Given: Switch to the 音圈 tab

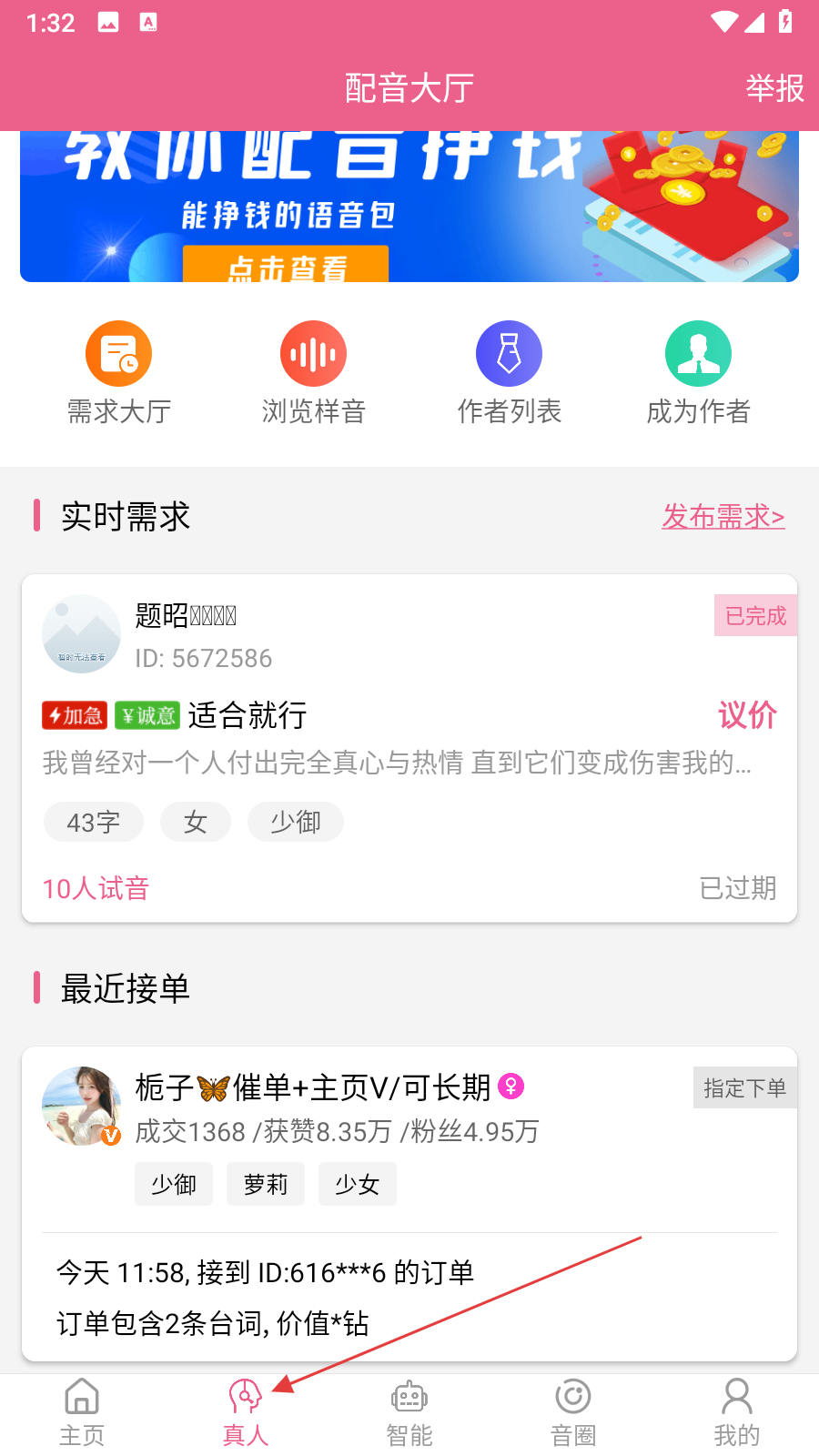Looking at the screenshot, I should pos(573,1412).
